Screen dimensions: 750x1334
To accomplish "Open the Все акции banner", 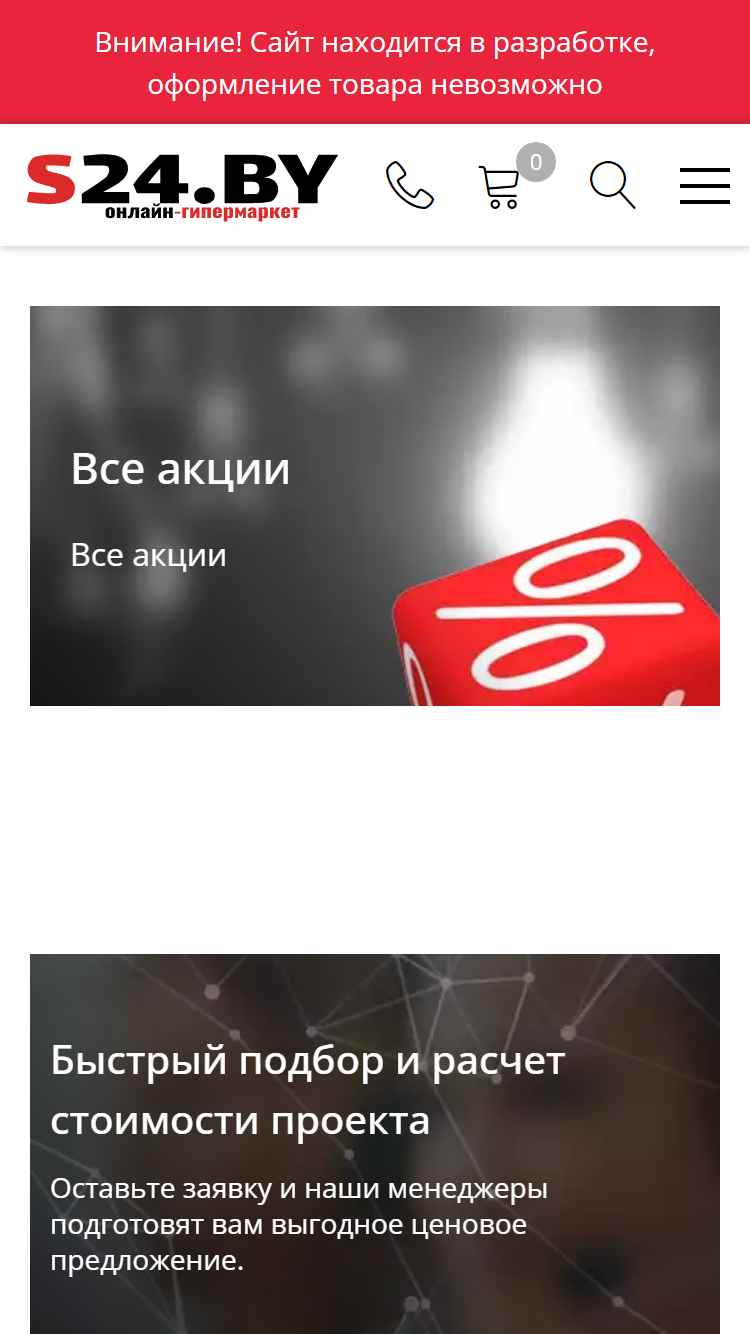I will coord(375,506).
